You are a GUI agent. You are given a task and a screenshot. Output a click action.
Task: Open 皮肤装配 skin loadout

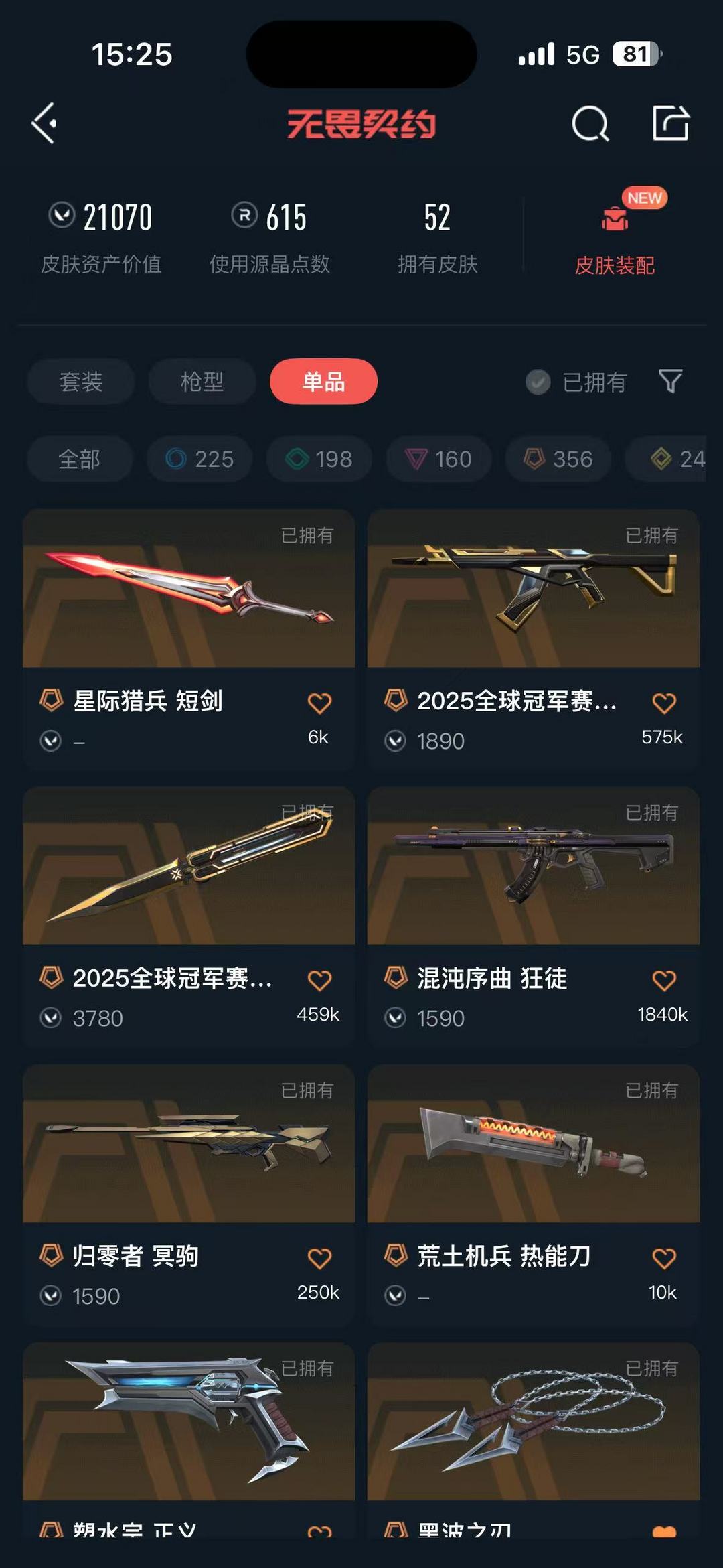pos(615,234)
